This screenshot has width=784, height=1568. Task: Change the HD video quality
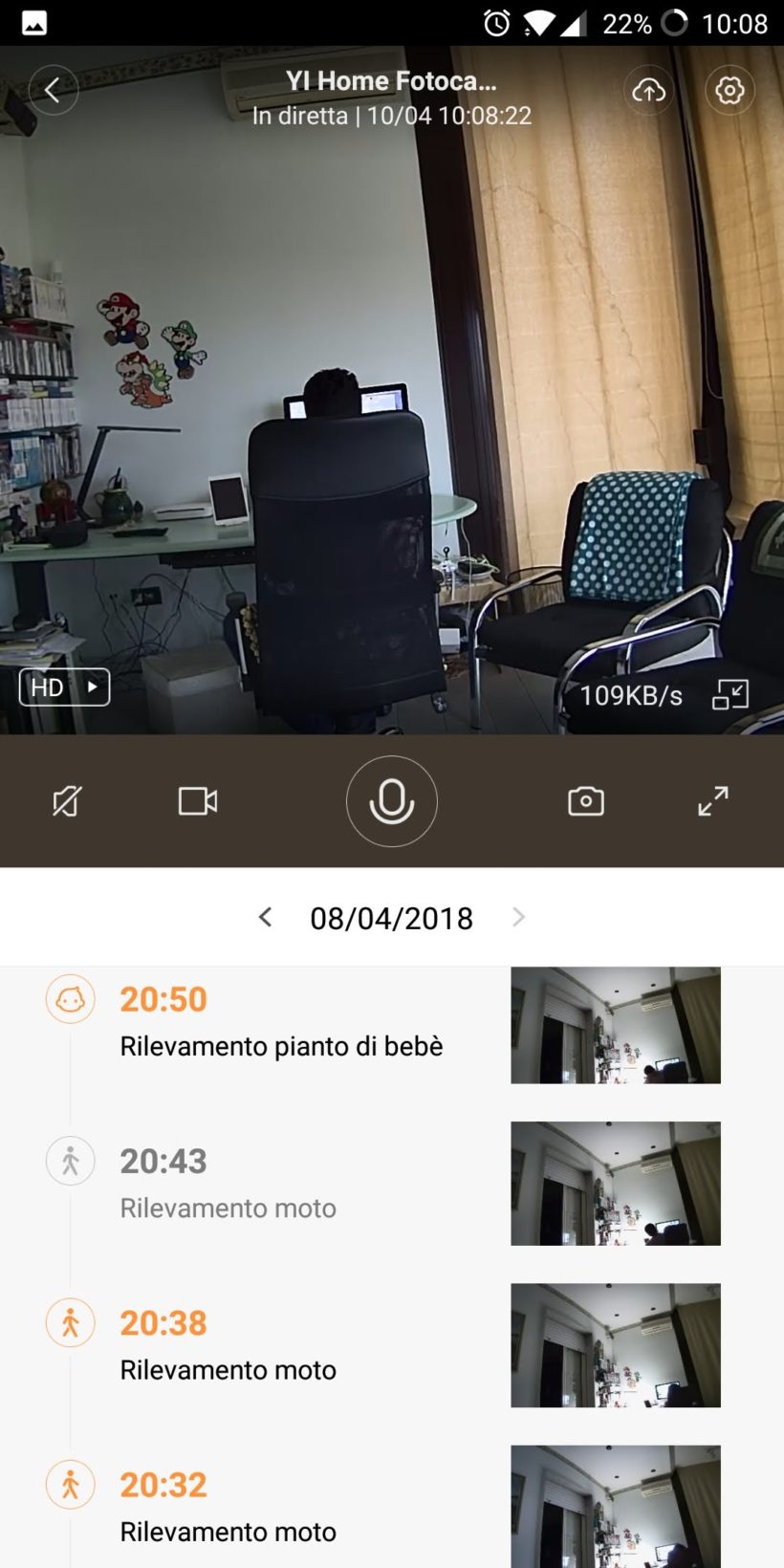(x=64, y=687)
